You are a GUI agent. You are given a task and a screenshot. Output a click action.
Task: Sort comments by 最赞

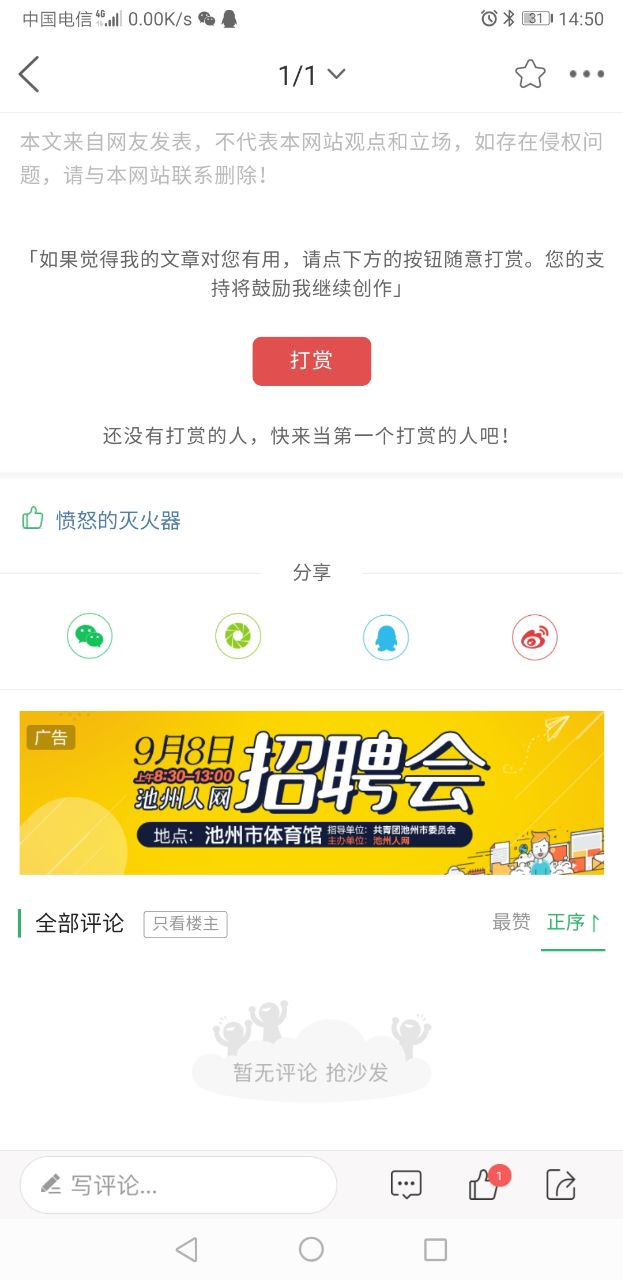(x=511, y=922)
